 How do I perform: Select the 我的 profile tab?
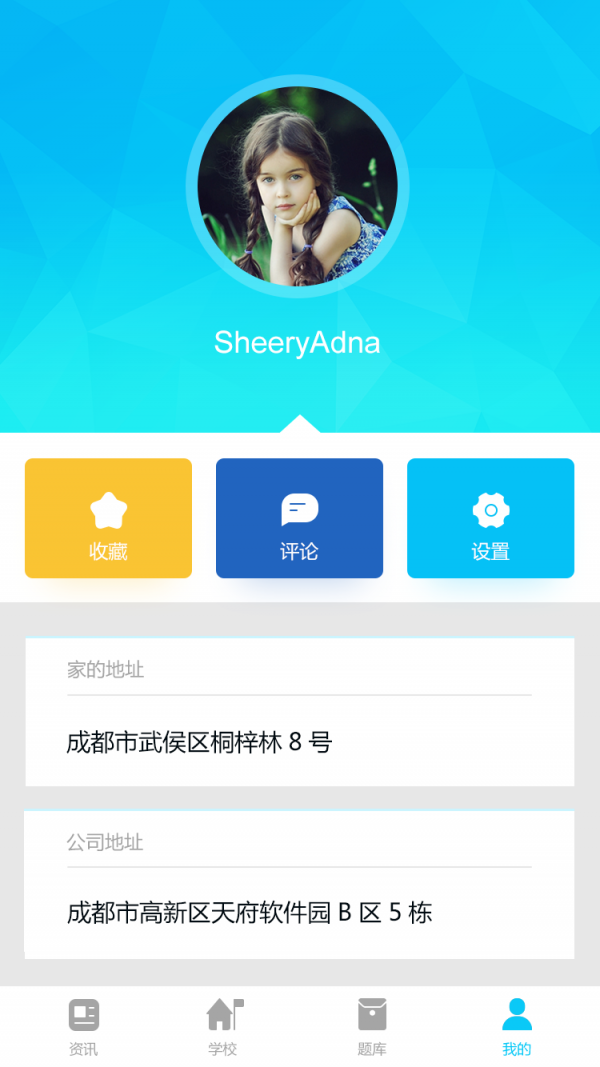[517, 1026]
